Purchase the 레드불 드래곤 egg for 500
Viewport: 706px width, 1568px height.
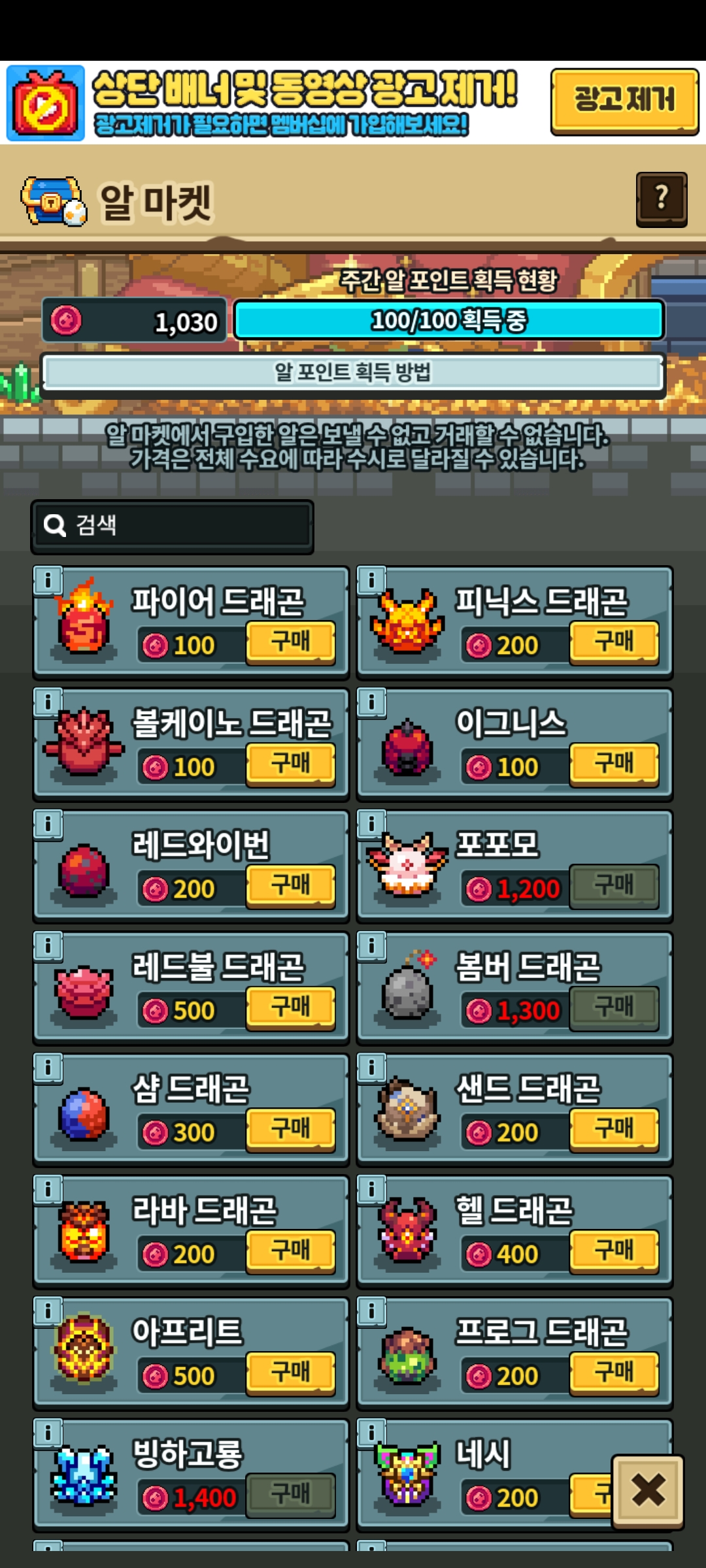291,1007
